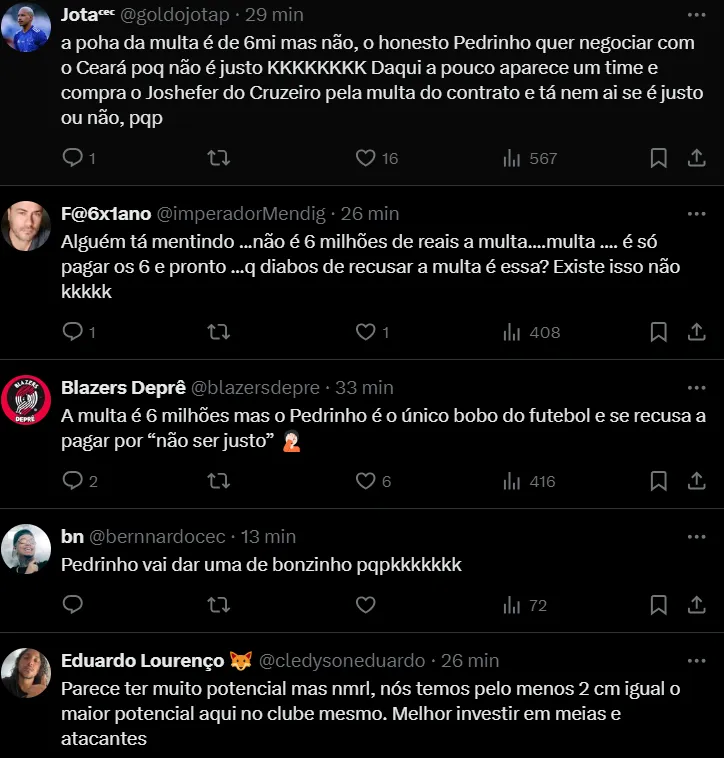Like Blazers Deprê's post
Screen dimensions: 724x758
click(366, 481)
